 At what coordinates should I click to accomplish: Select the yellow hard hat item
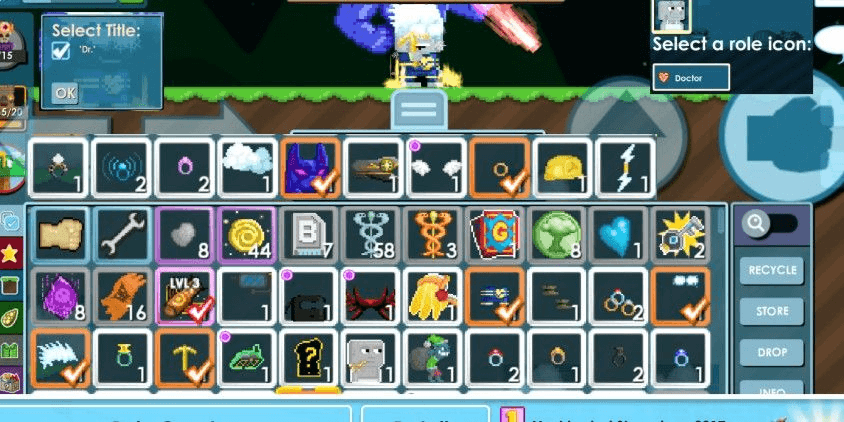pyautogui.click(x=561, y=166)
